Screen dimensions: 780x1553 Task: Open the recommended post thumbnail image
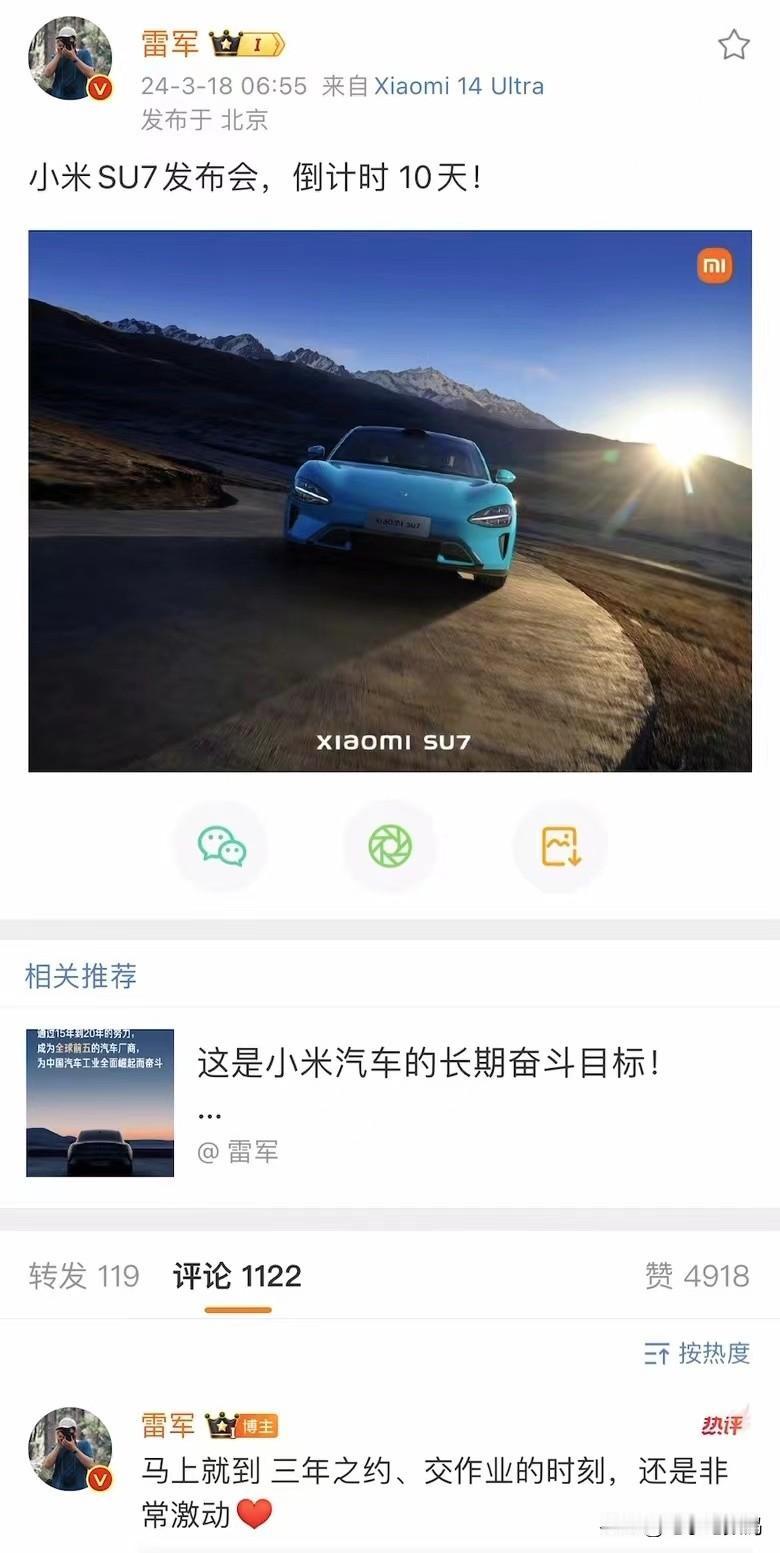[x=99, y=1102]
